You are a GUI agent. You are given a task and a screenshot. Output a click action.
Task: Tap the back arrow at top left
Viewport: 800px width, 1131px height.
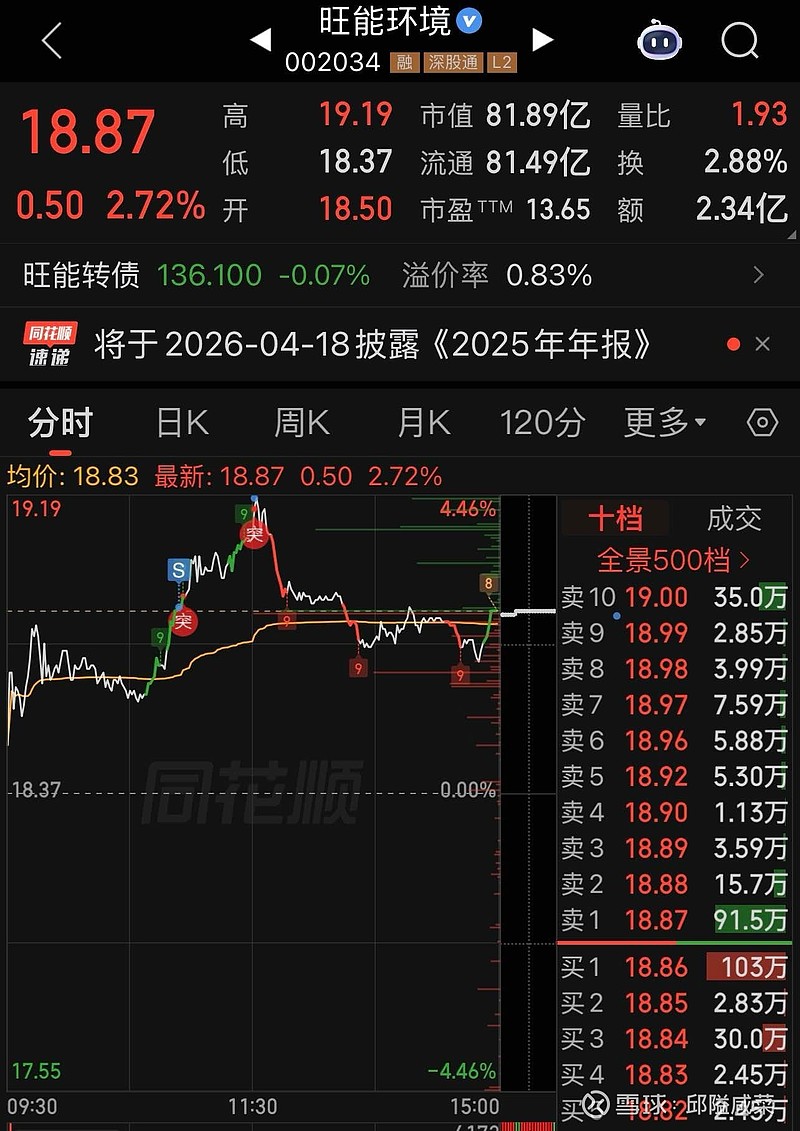(51, 42)
